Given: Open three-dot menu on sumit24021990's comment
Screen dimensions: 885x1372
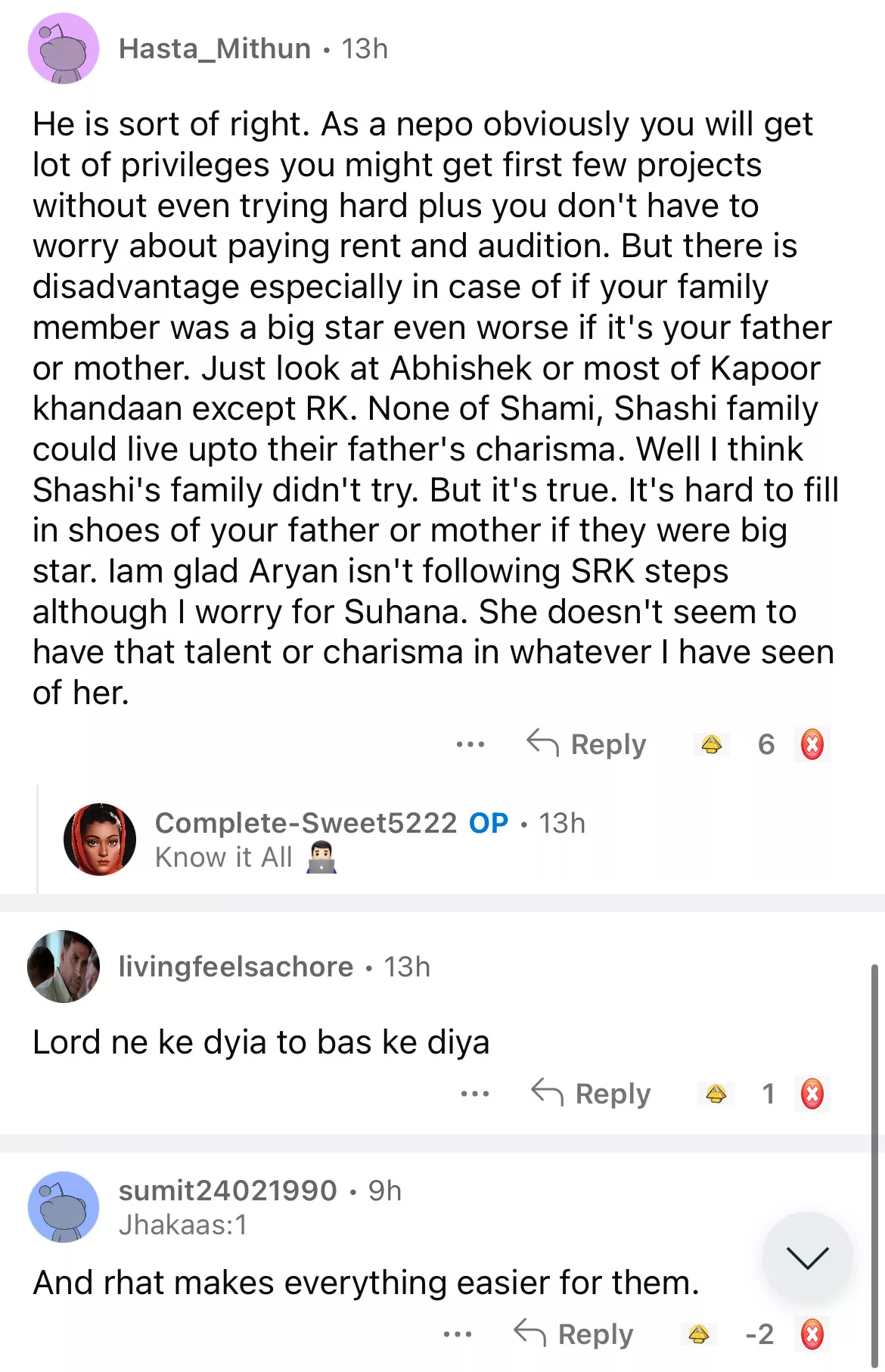Looking at the screenshot, I should coord(457,1334).
